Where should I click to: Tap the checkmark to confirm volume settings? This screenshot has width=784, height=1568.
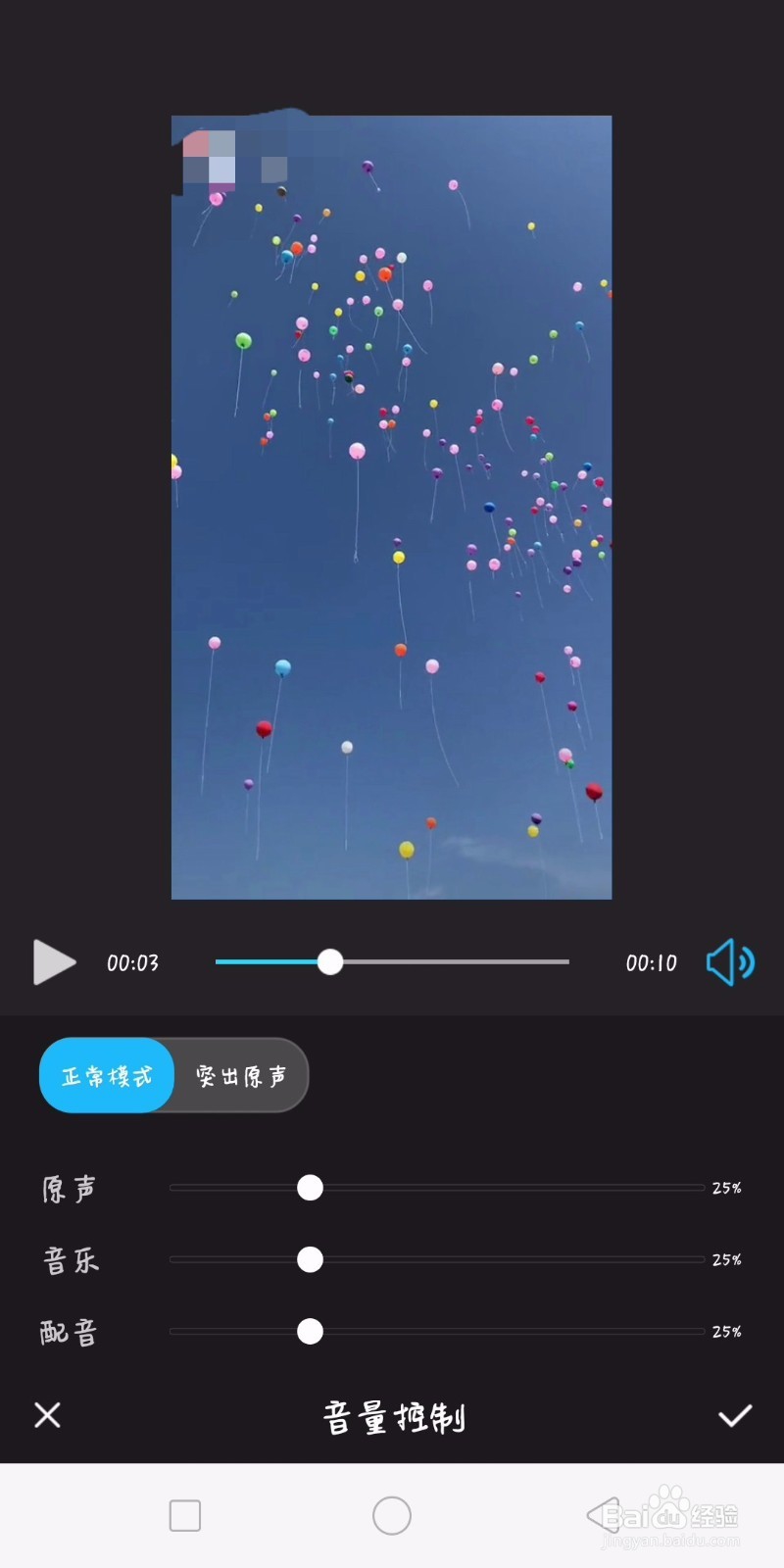click(x=736, y=1416)
